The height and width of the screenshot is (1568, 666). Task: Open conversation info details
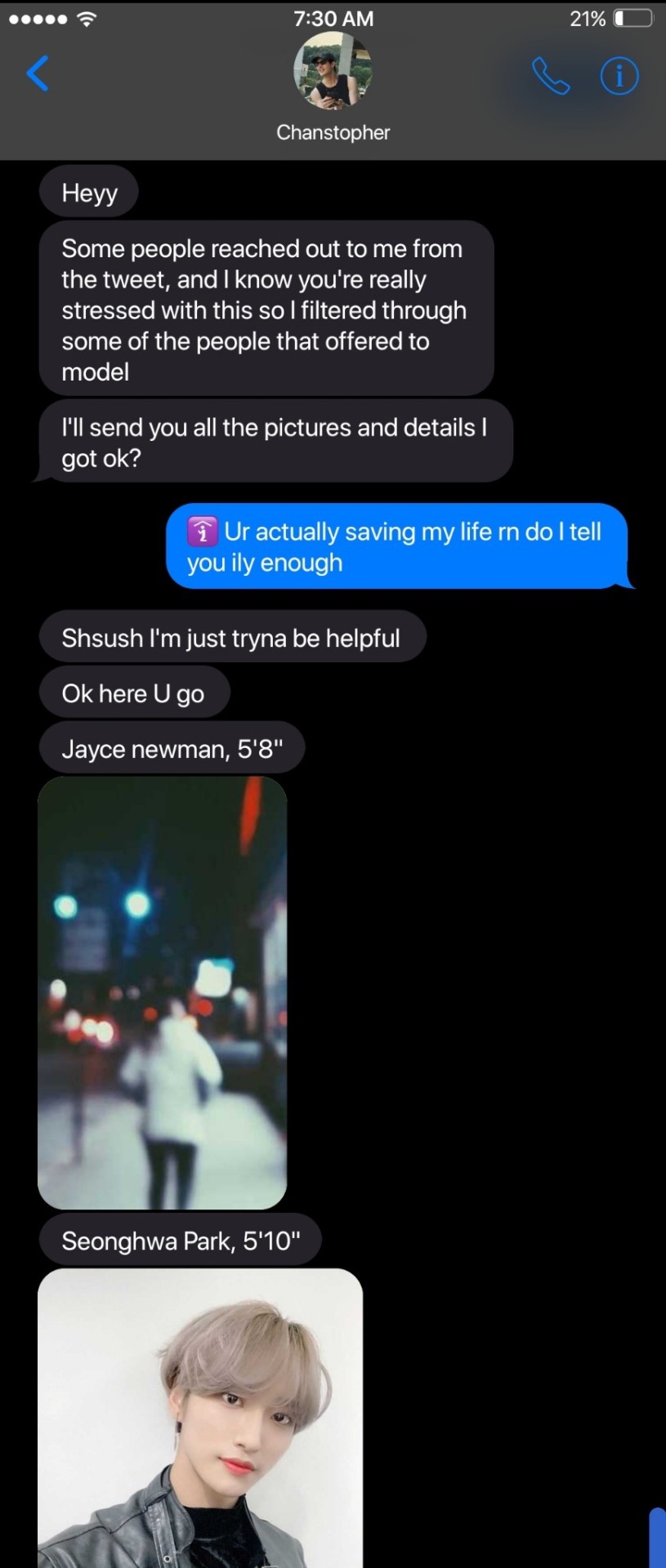(619, 76)
